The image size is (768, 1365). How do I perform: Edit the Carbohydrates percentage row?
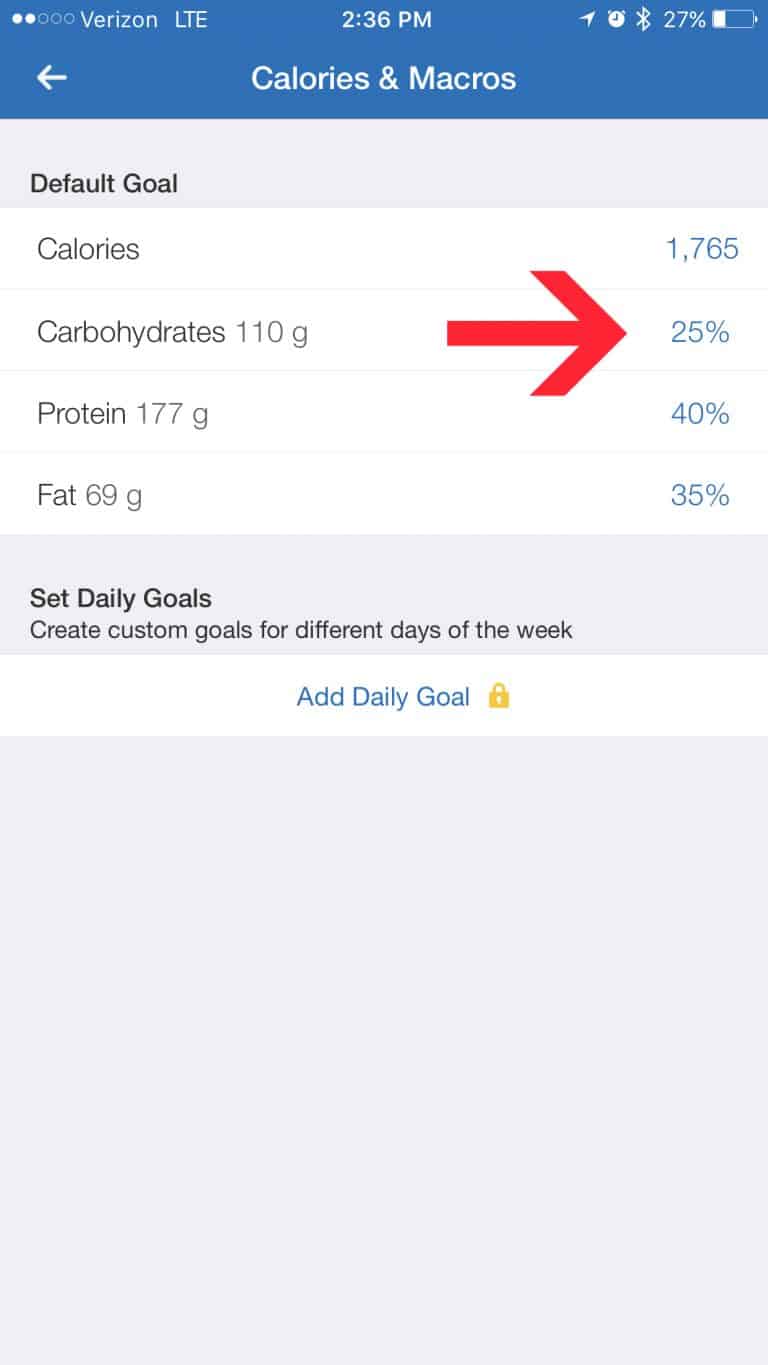tap(384, 331)
